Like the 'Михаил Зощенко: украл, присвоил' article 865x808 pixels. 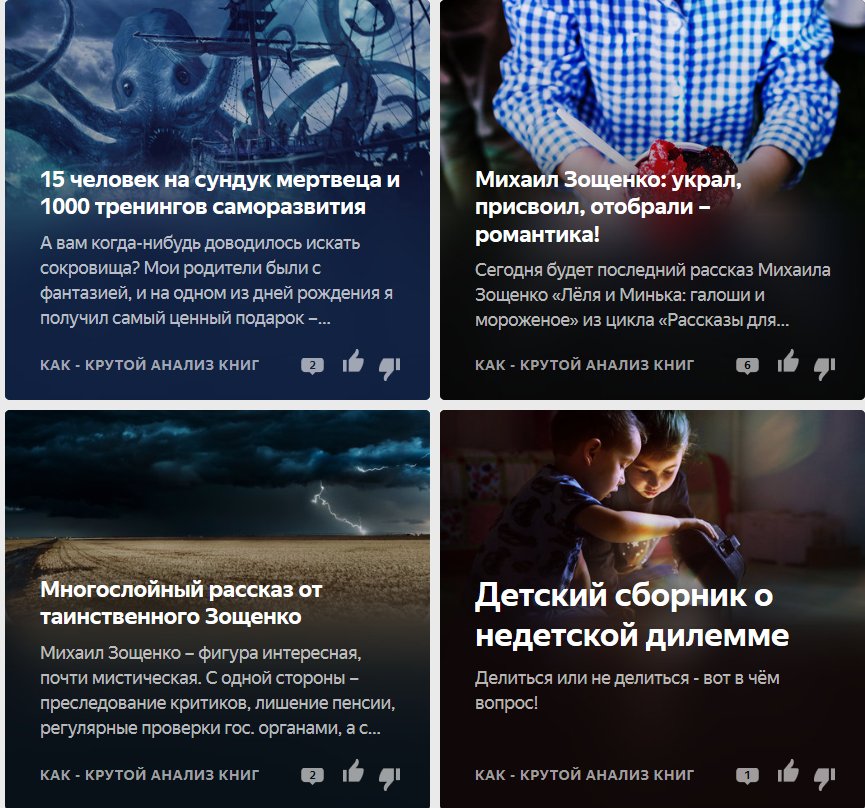point(788,363)
